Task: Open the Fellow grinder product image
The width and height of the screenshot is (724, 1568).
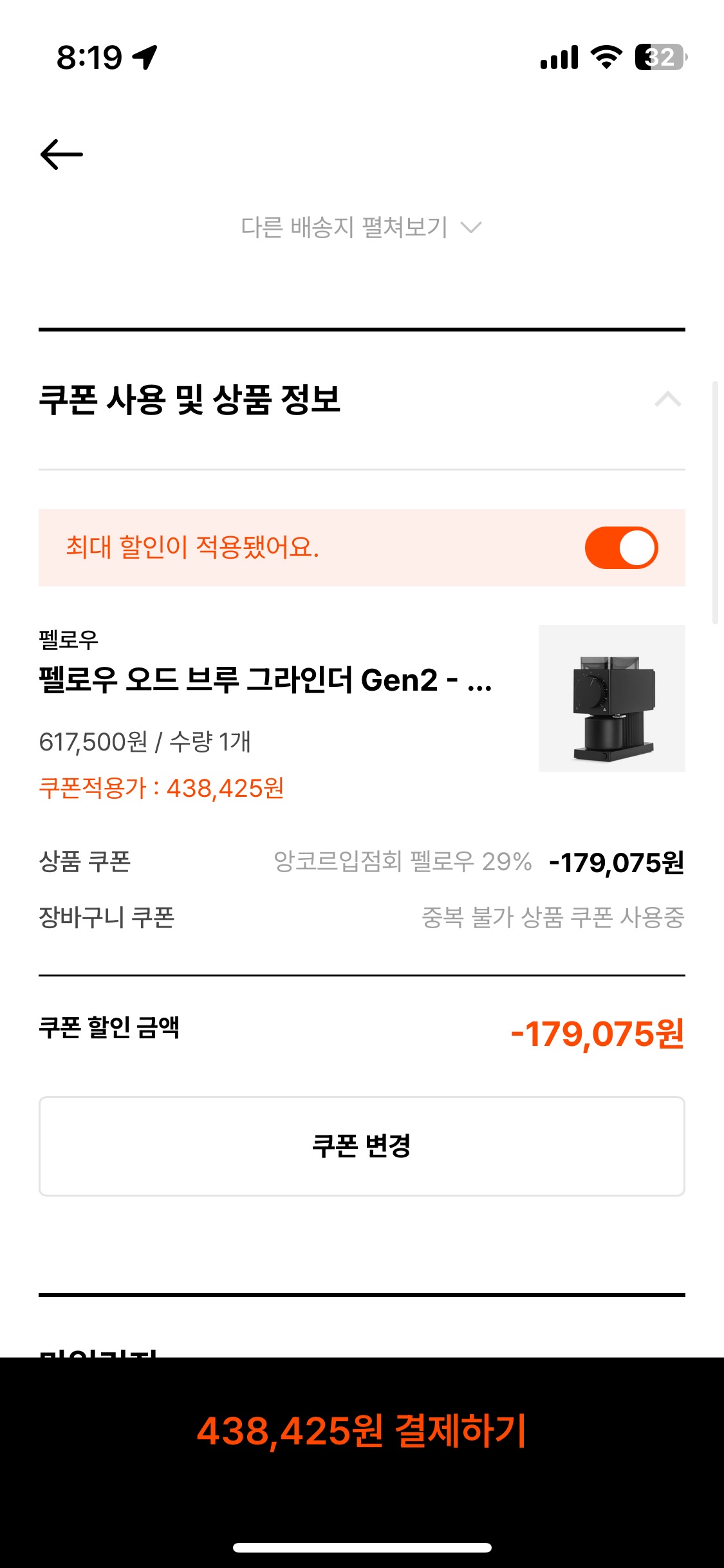Action: click(x=611, y=698)
